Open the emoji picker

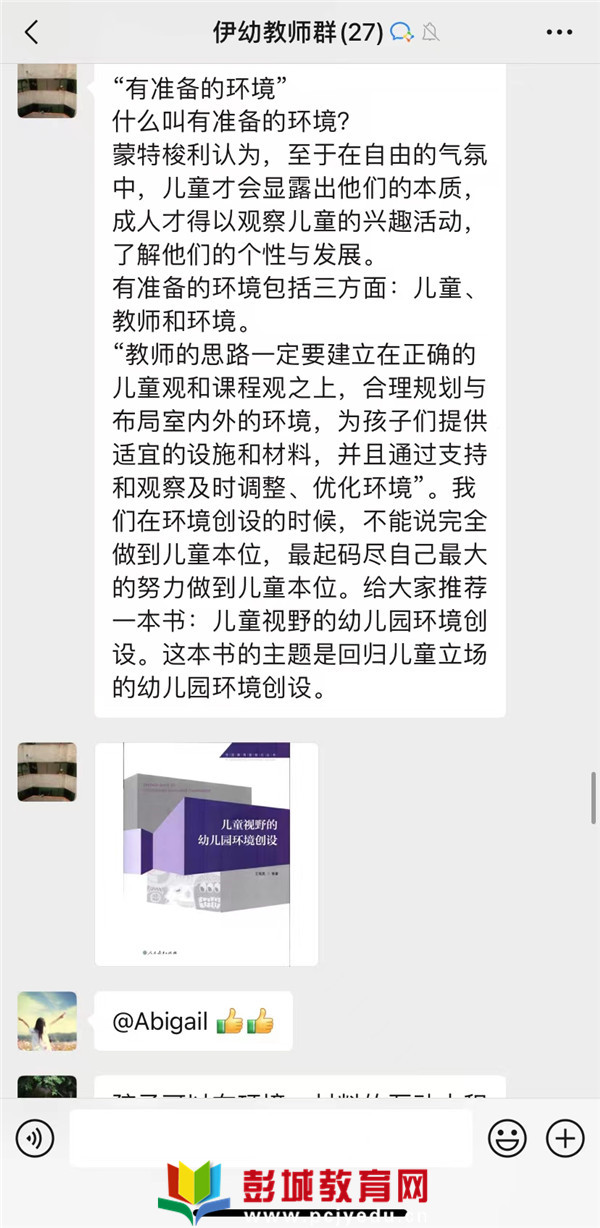coord(507,1137)
